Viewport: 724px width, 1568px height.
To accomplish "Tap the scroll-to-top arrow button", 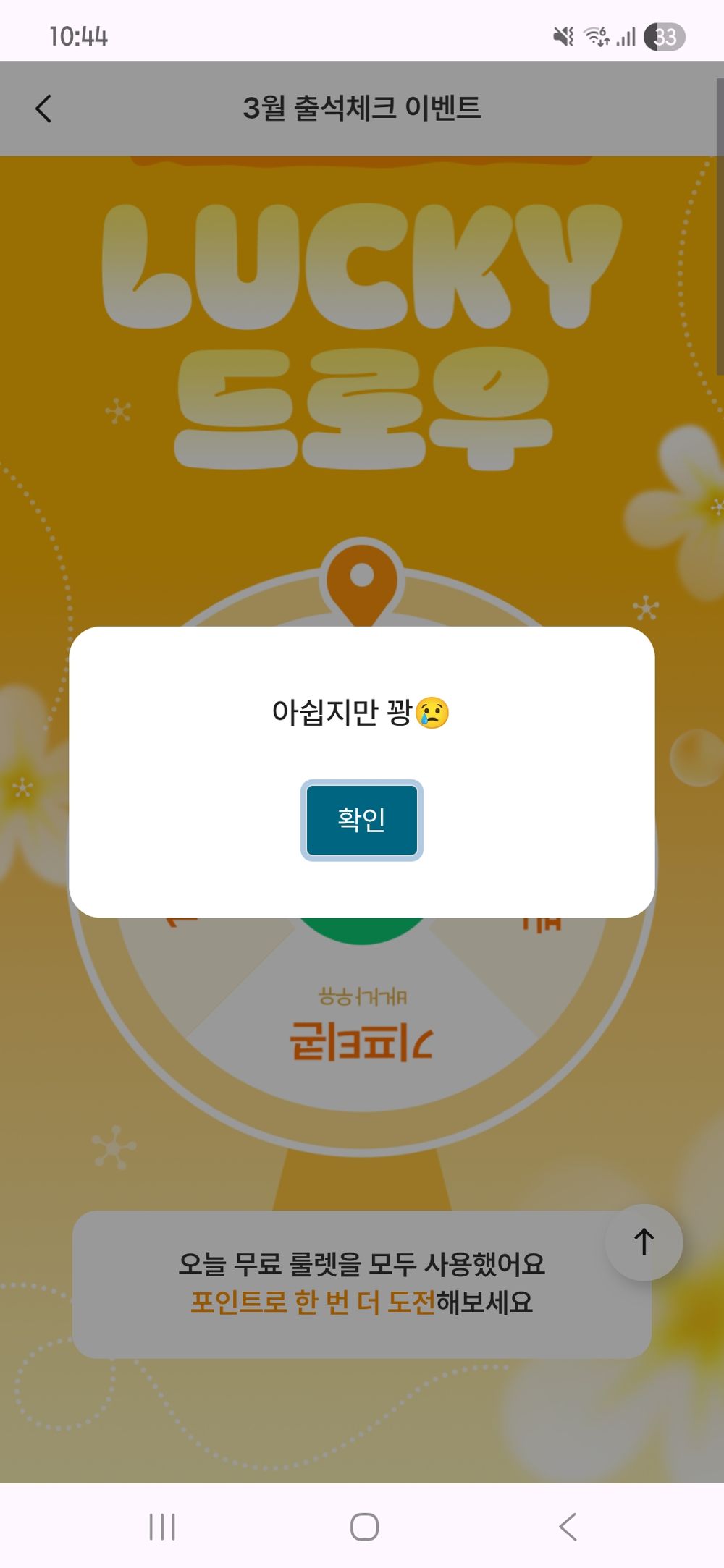I will (643, 1240).
